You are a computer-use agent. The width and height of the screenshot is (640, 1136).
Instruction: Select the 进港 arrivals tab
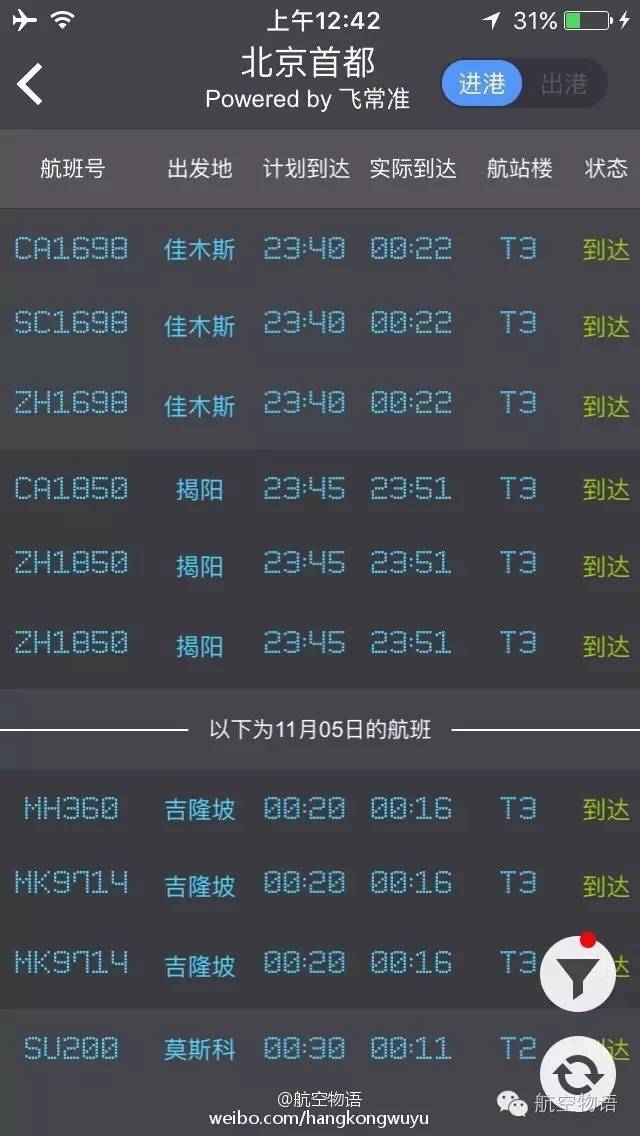(482, 83)
